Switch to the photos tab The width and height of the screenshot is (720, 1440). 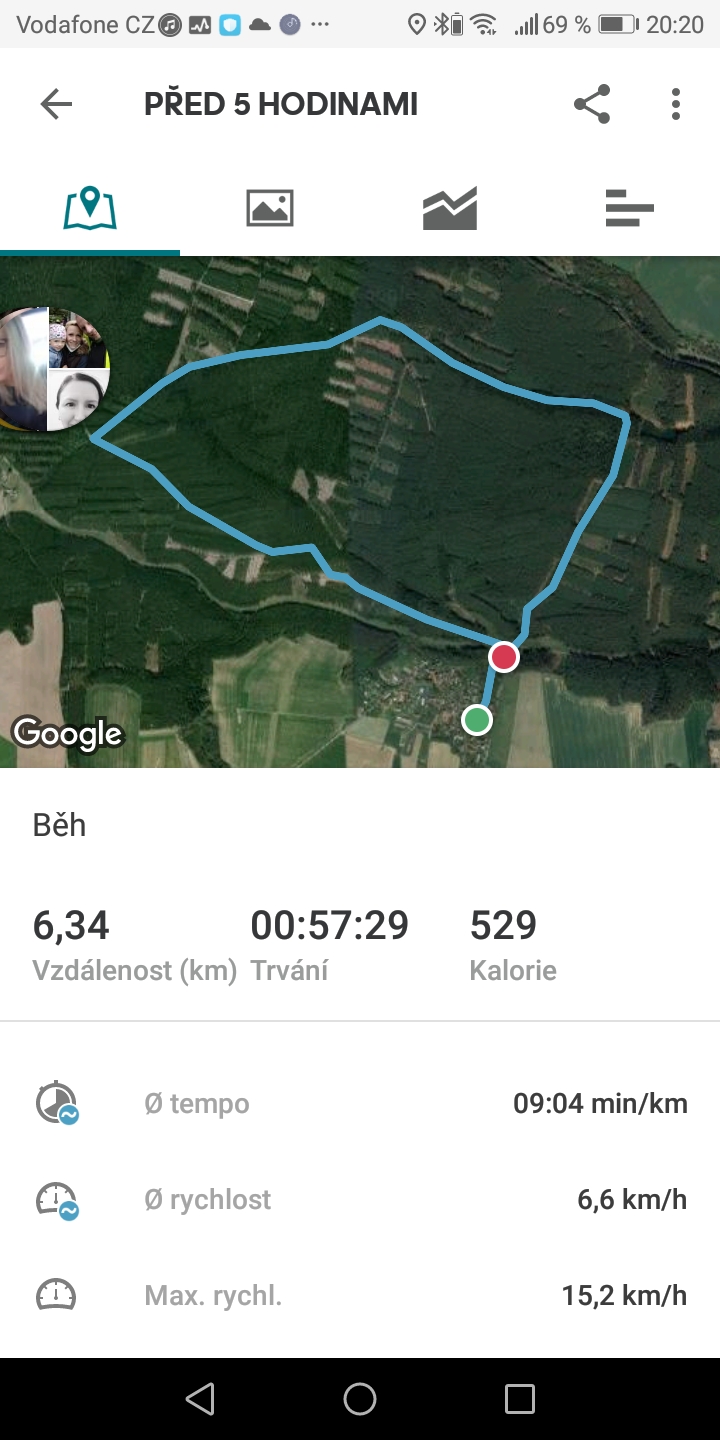tap(270, 208)
